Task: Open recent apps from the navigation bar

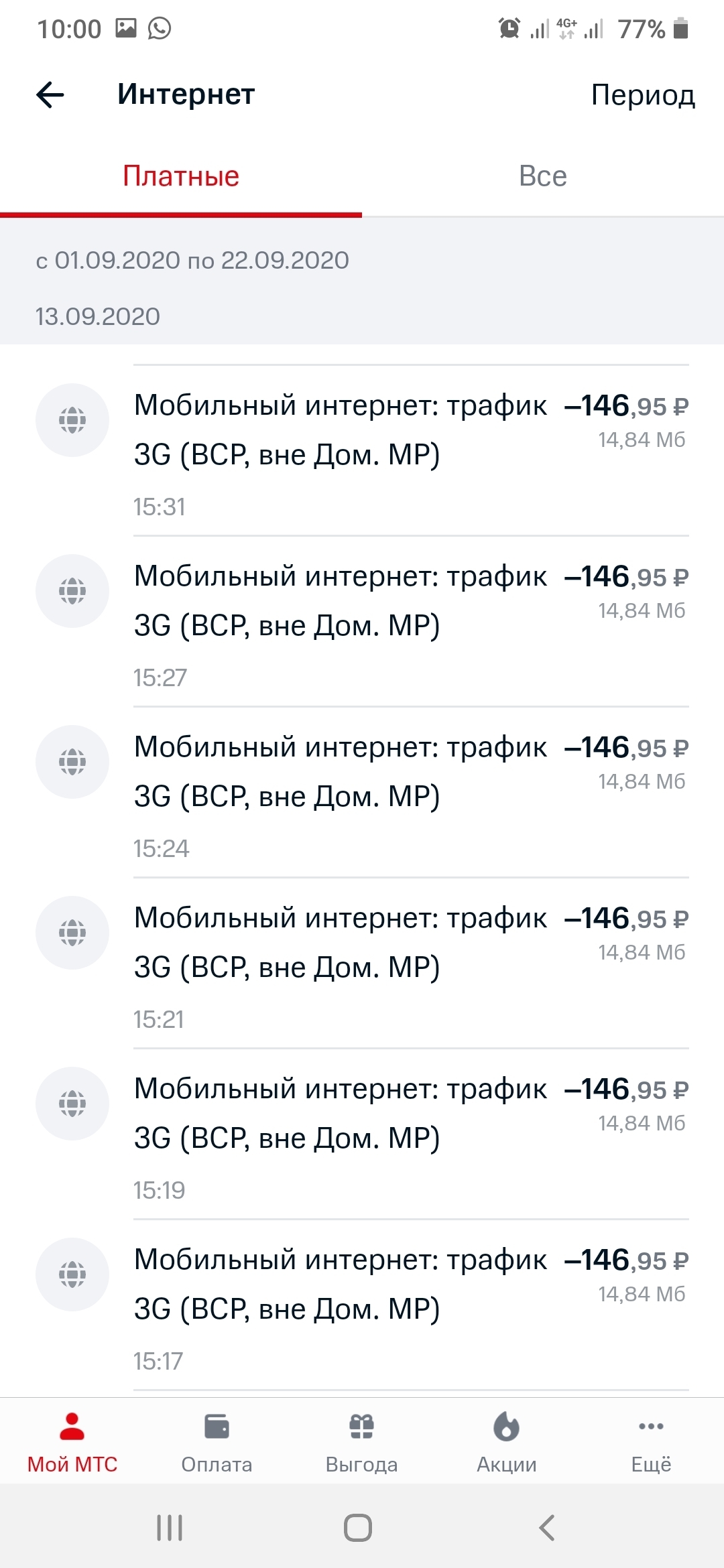Action: click(170, 1528)
